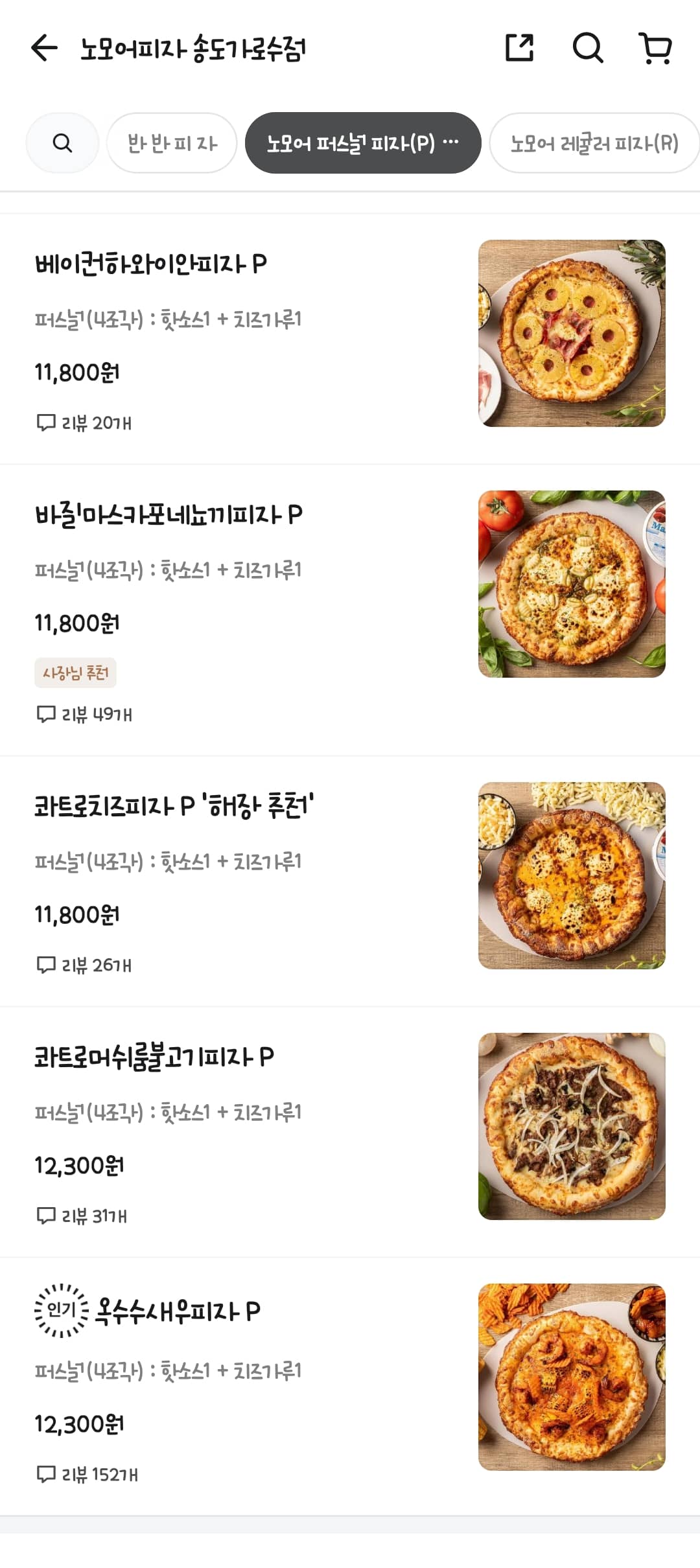Click the back arrow to leave the store page

click(44, 49)
